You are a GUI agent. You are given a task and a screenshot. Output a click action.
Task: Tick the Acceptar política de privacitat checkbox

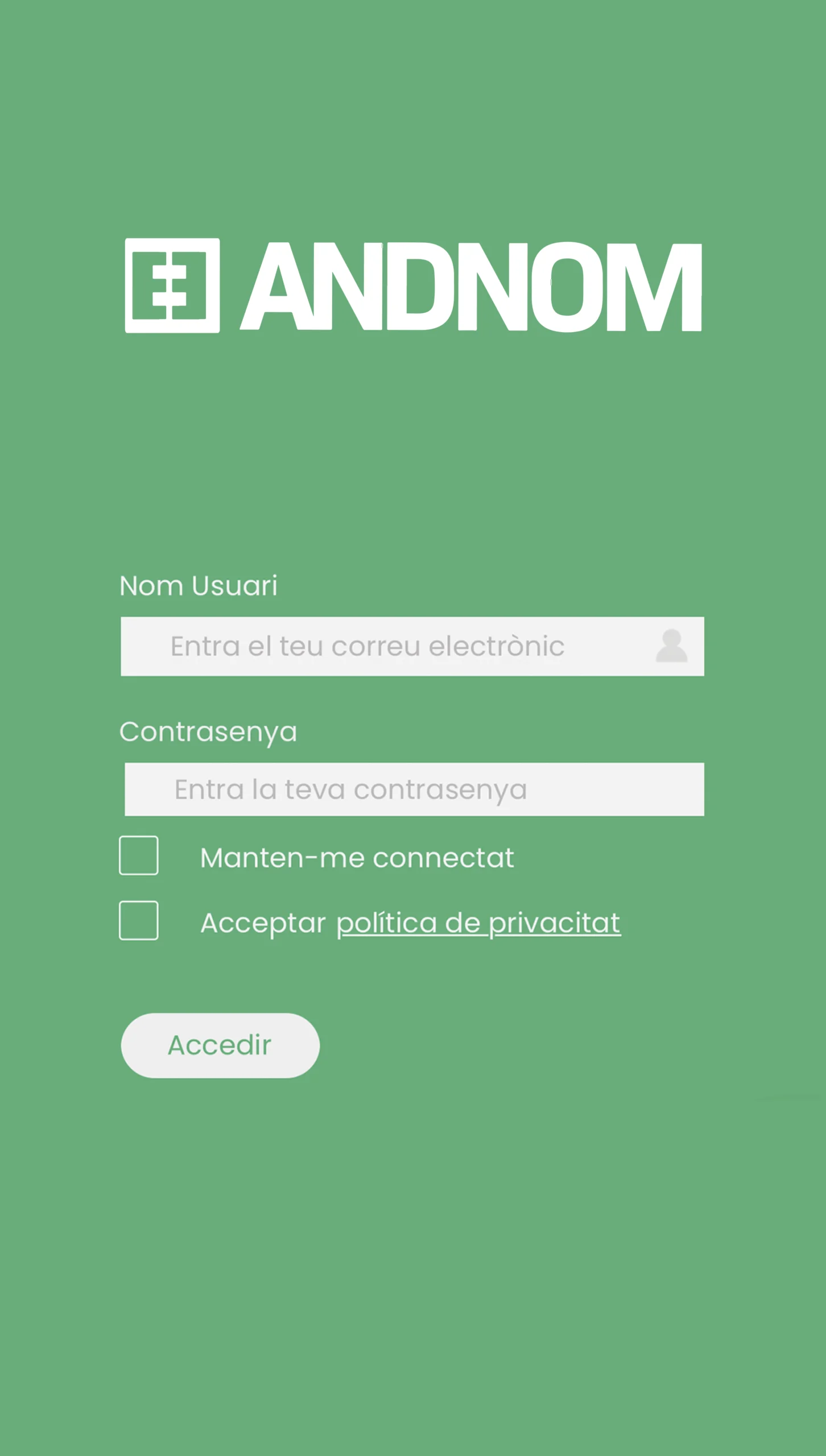(139, 920)
